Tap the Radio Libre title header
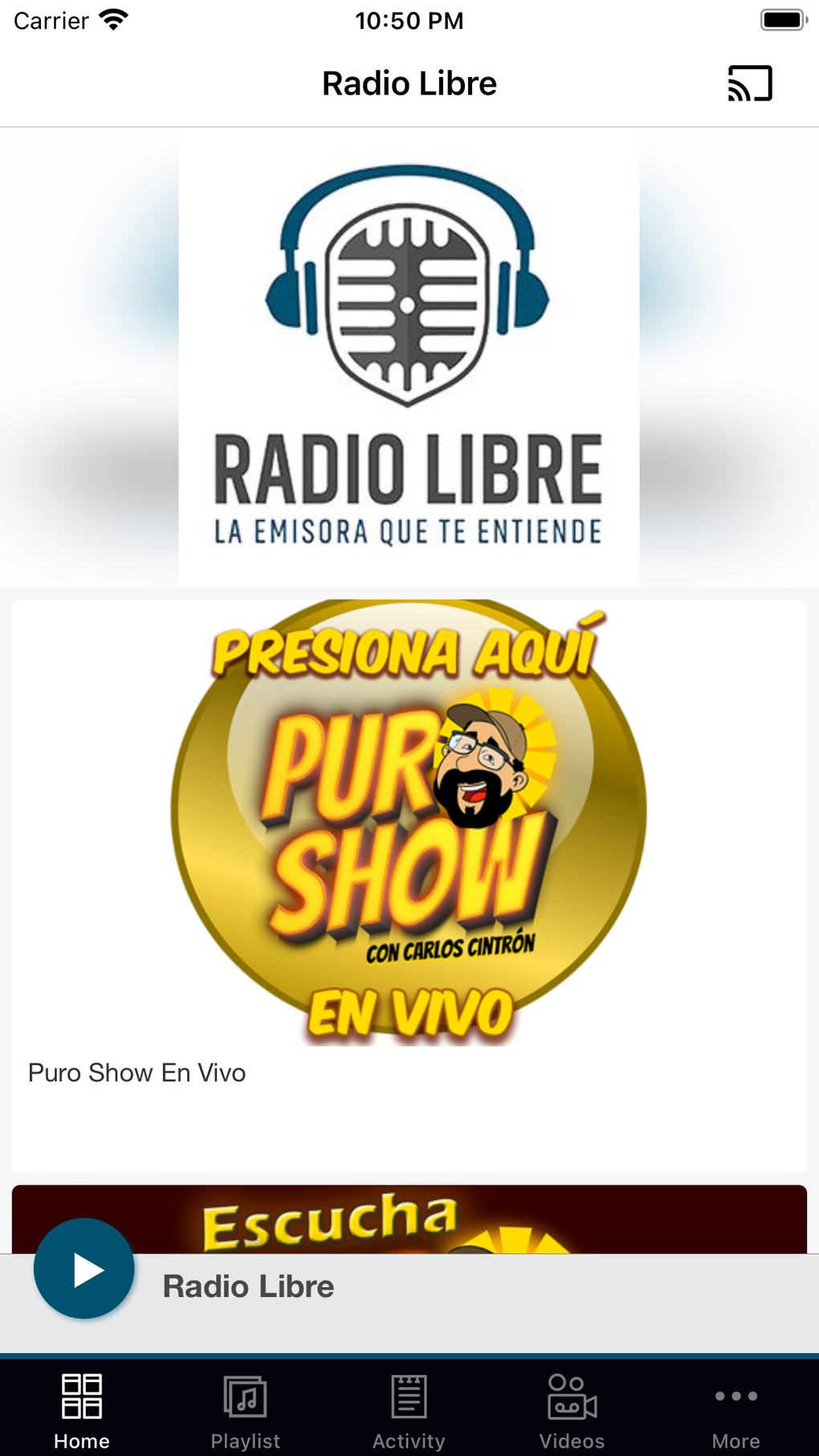This screenshot has width=819, height=1456. coord(409,83)
